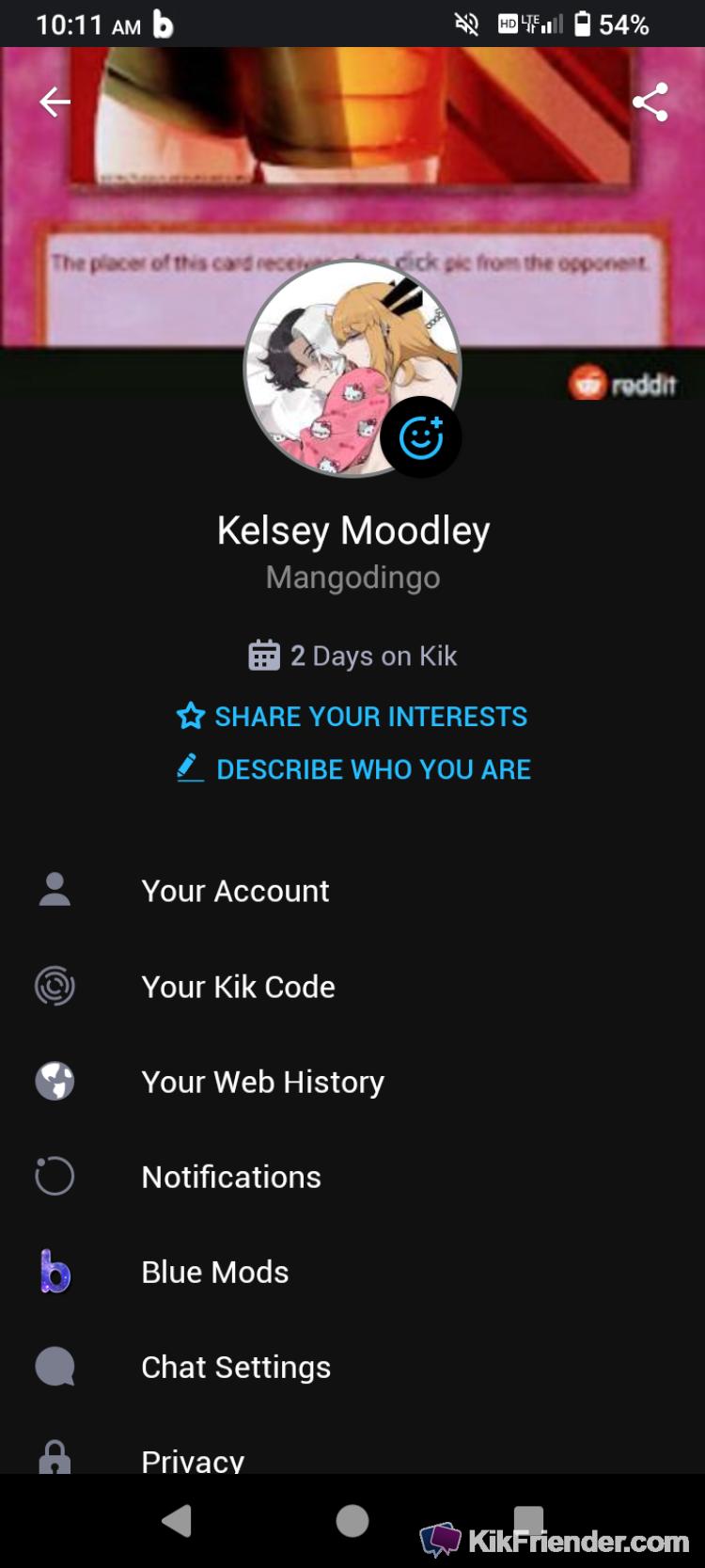View Your Web History
This screenshot has width=705, height=1568.
click(352, 1082)
